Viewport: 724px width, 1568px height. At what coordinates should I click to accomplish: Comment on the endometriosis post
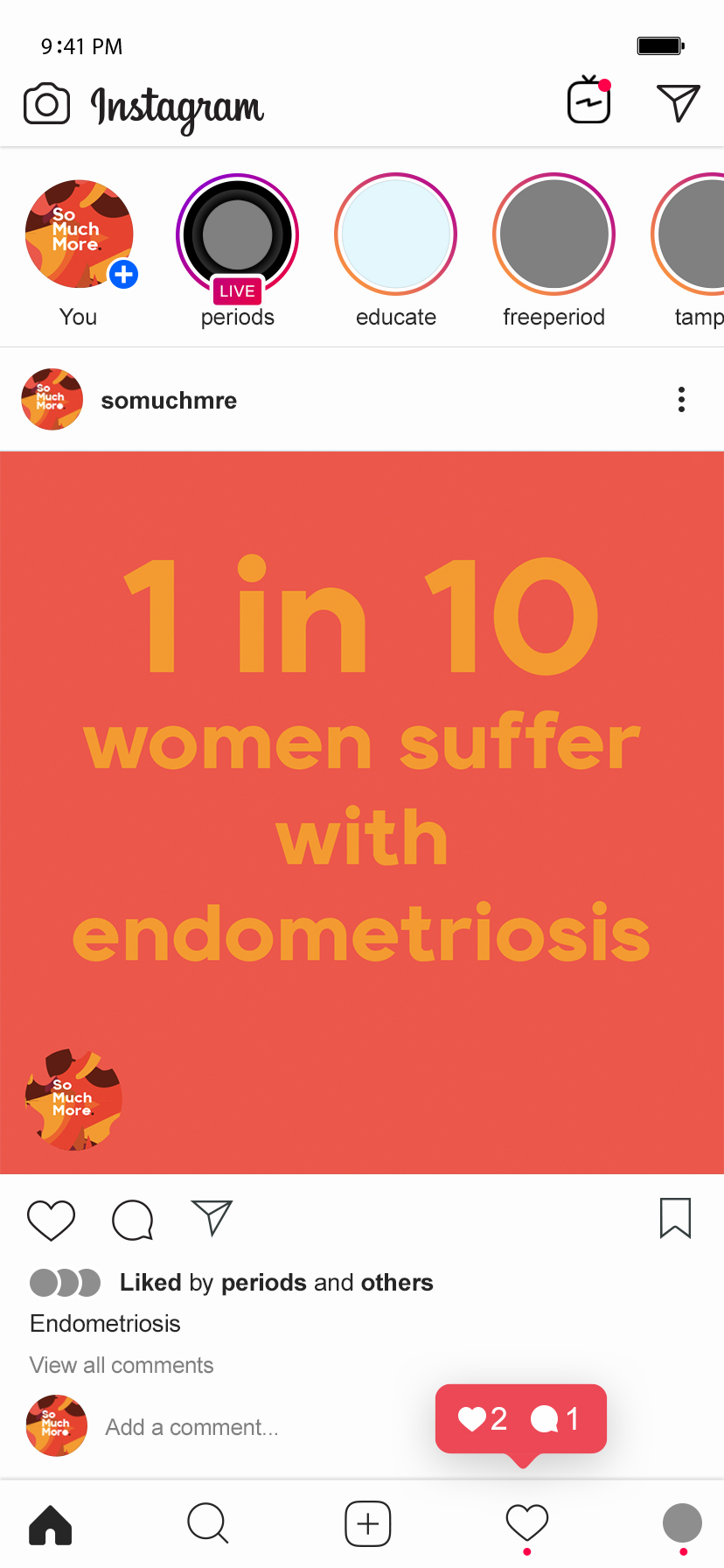tap(133, 1220)
